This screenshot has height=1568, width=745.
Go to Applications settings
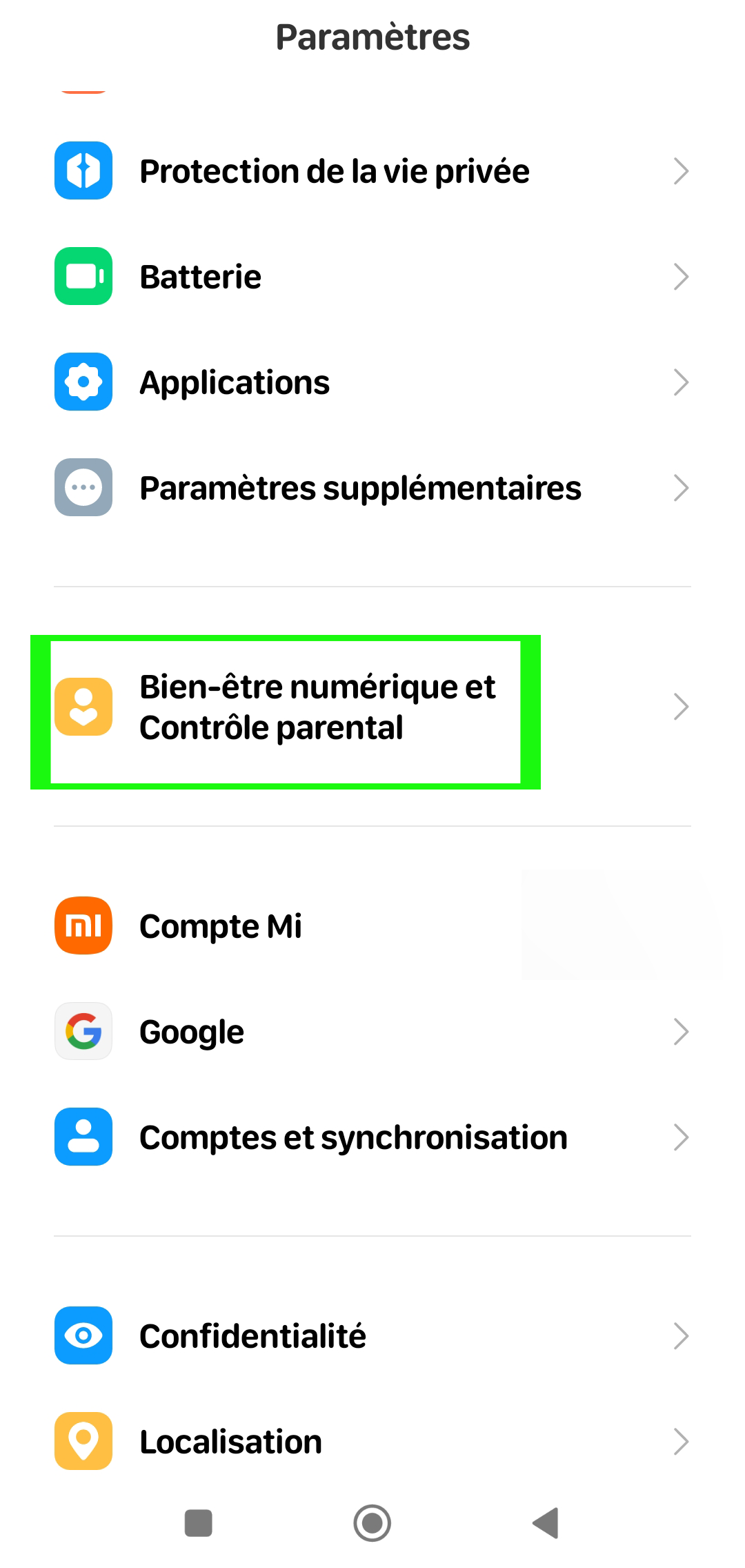(372, 382)
